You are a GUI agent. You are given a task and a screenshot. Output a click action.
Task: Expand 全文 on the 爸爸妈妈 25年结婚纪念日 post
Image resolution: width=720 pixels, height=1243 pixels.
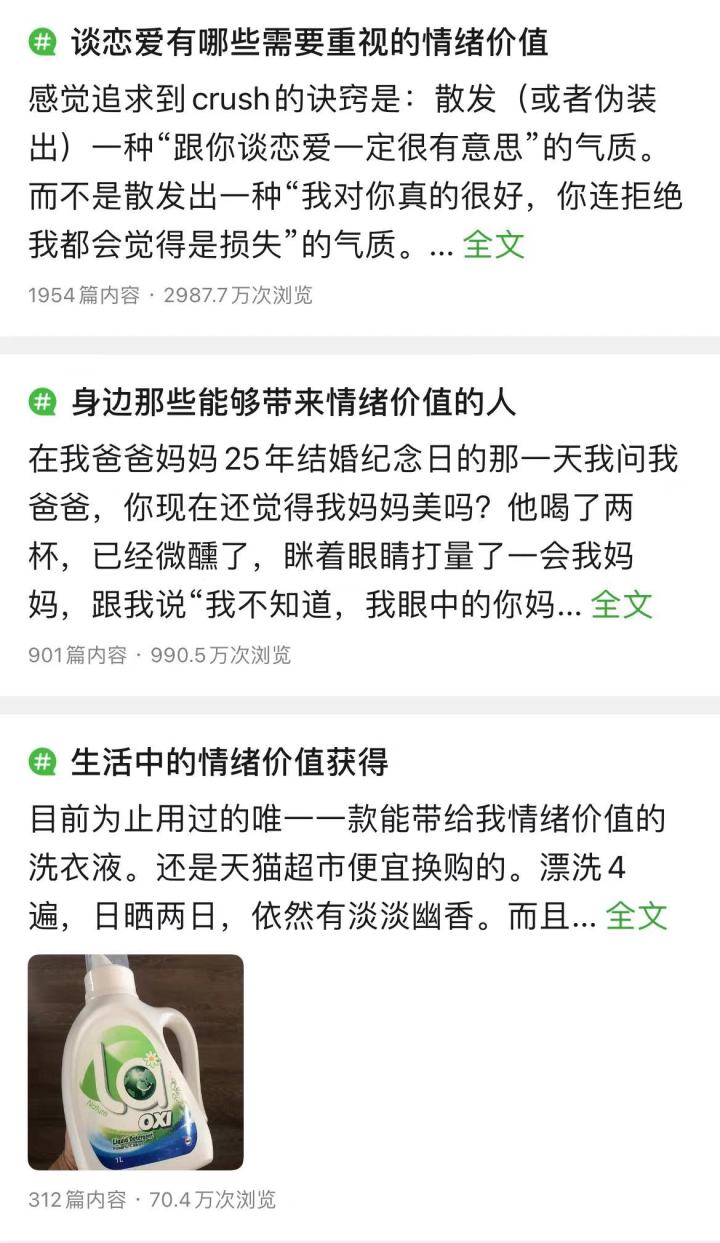tap(621, 604)
